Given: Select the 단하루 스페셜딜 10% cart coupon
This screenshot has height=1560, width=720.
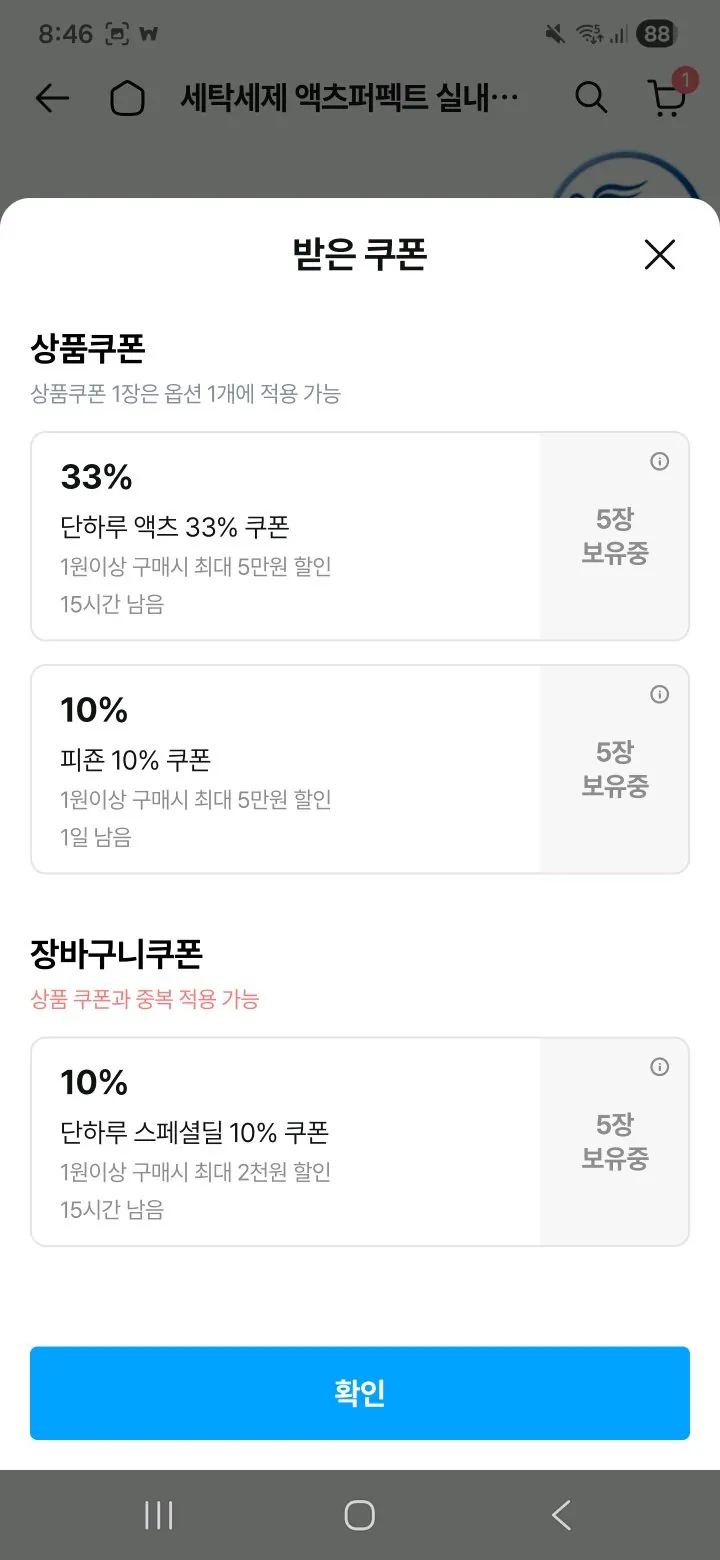Looking at the screenshot, I should 285,1142.
